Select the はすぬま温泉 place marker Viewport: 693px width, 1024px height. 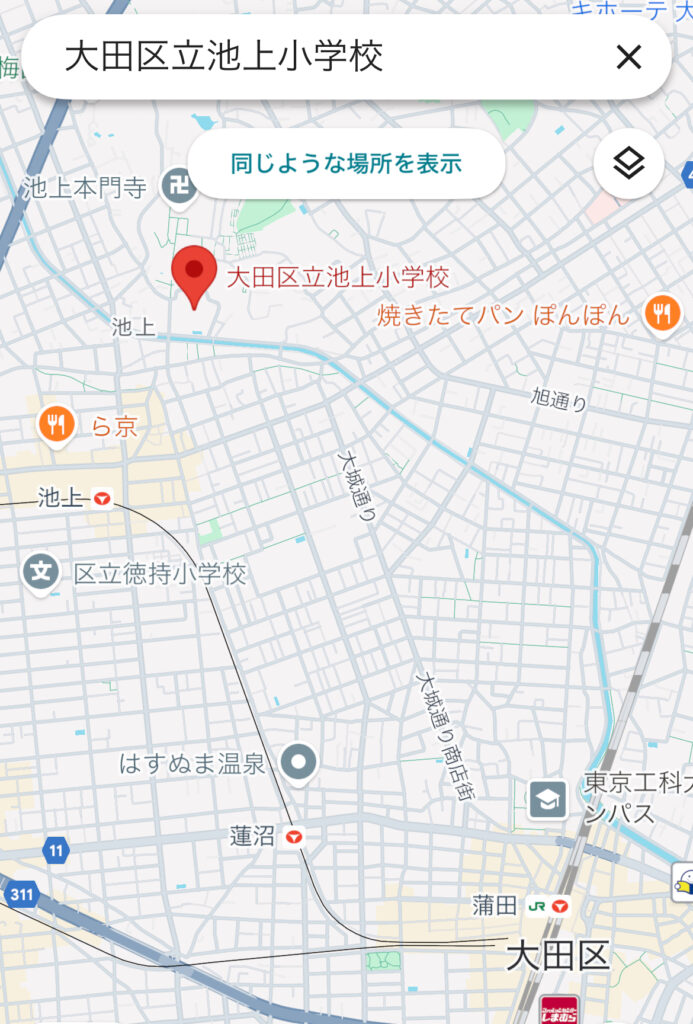pos(297,764)
